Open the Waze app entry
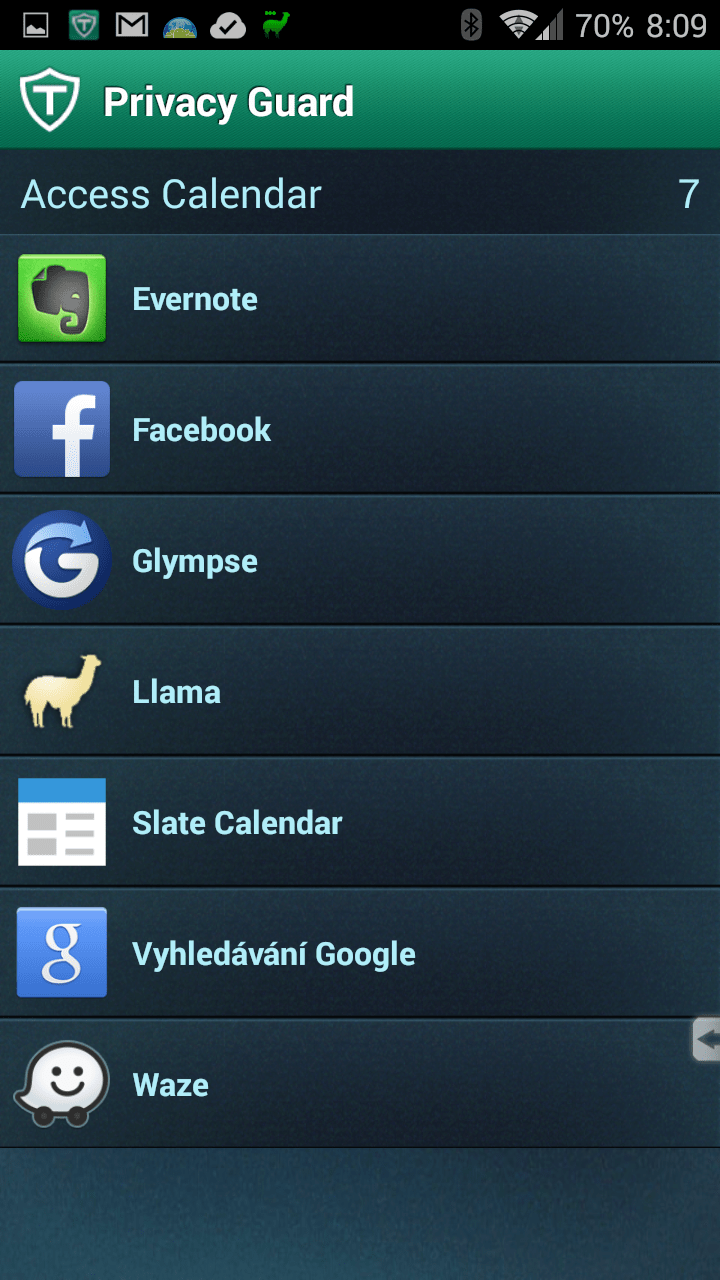 360,1085
